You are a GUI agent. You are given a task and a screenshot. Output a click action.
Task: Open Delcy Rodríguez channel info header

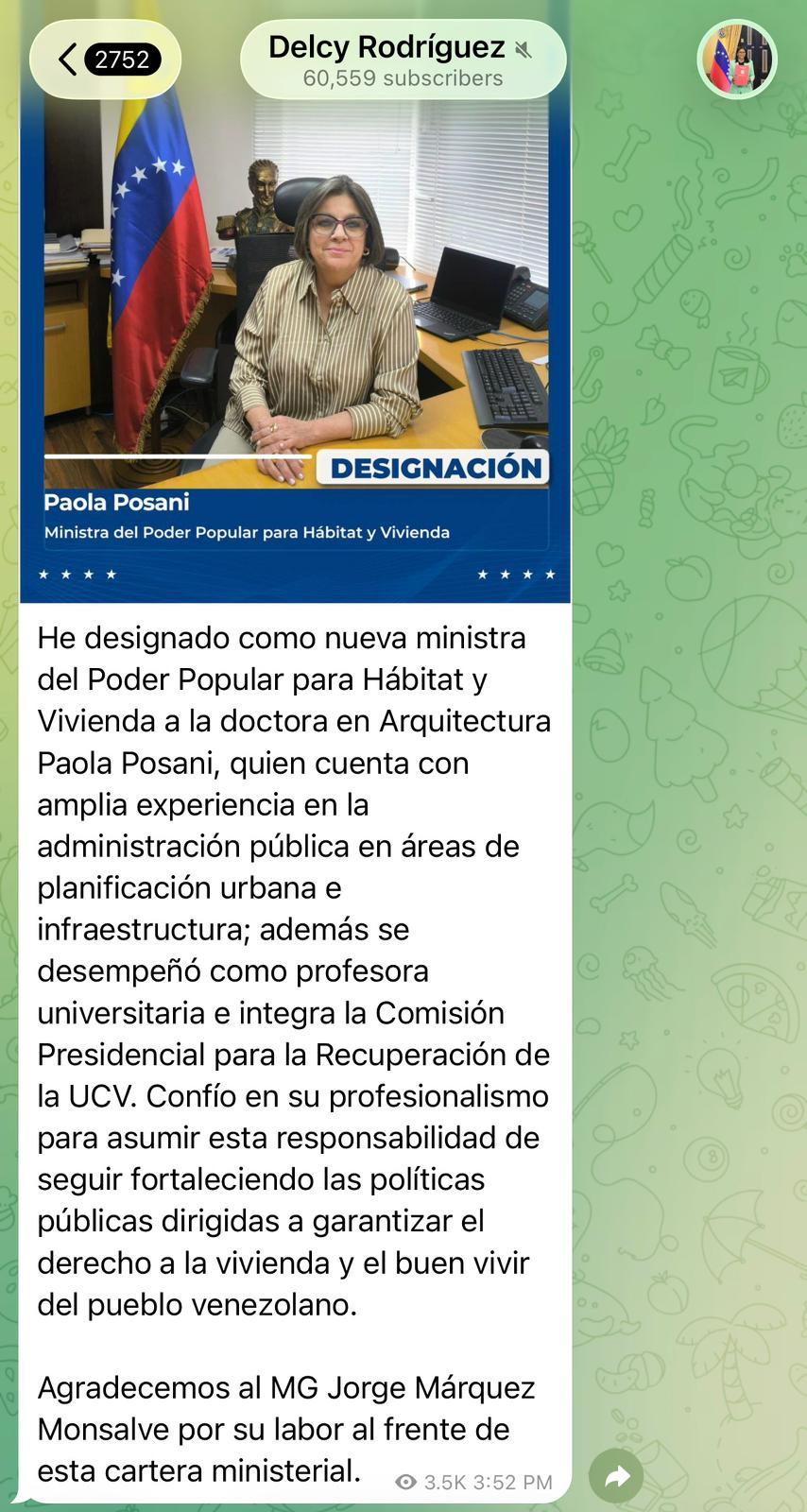(403, 60)
